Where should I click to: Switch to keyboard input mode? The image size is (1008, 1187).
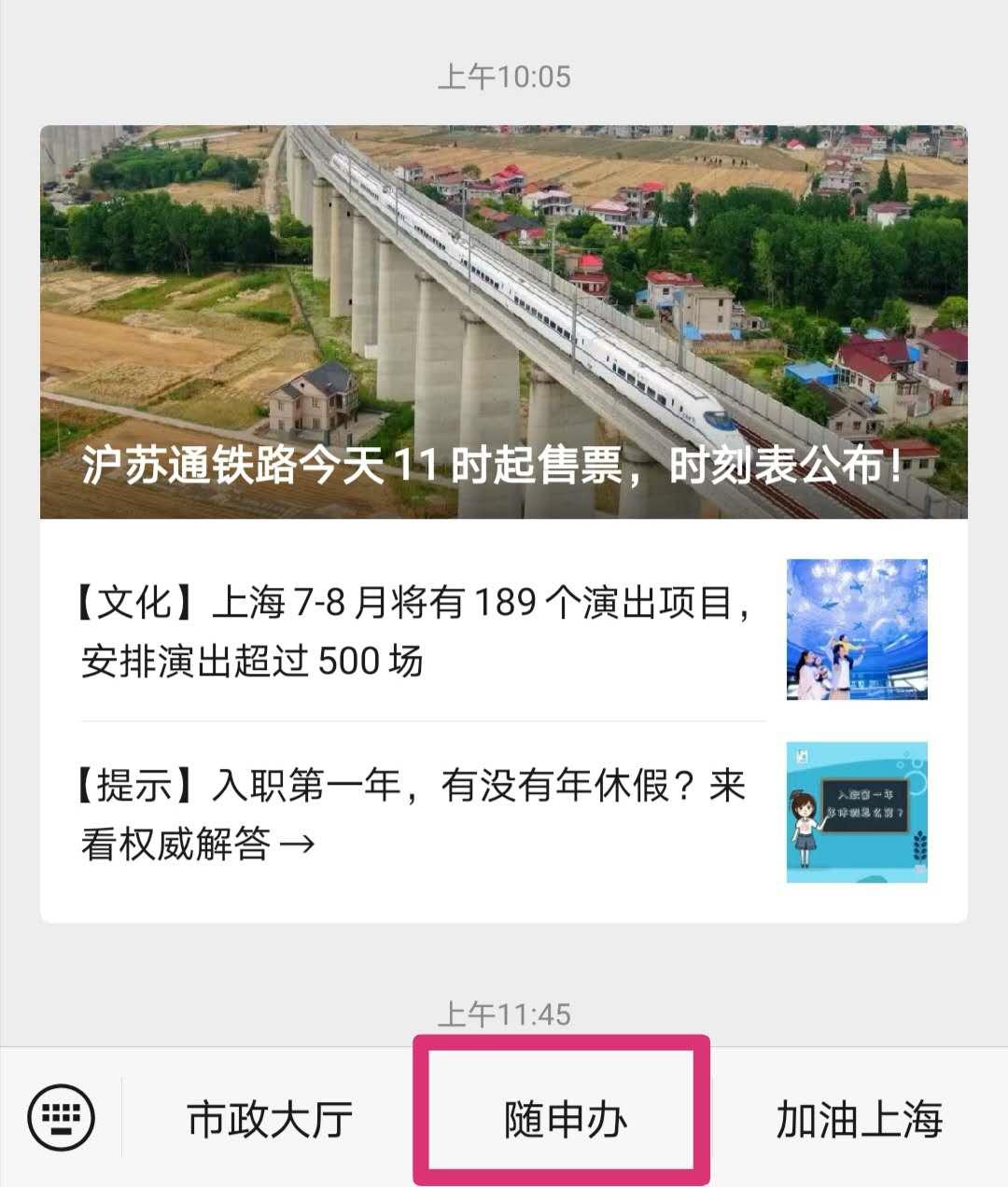[62, 1118]
